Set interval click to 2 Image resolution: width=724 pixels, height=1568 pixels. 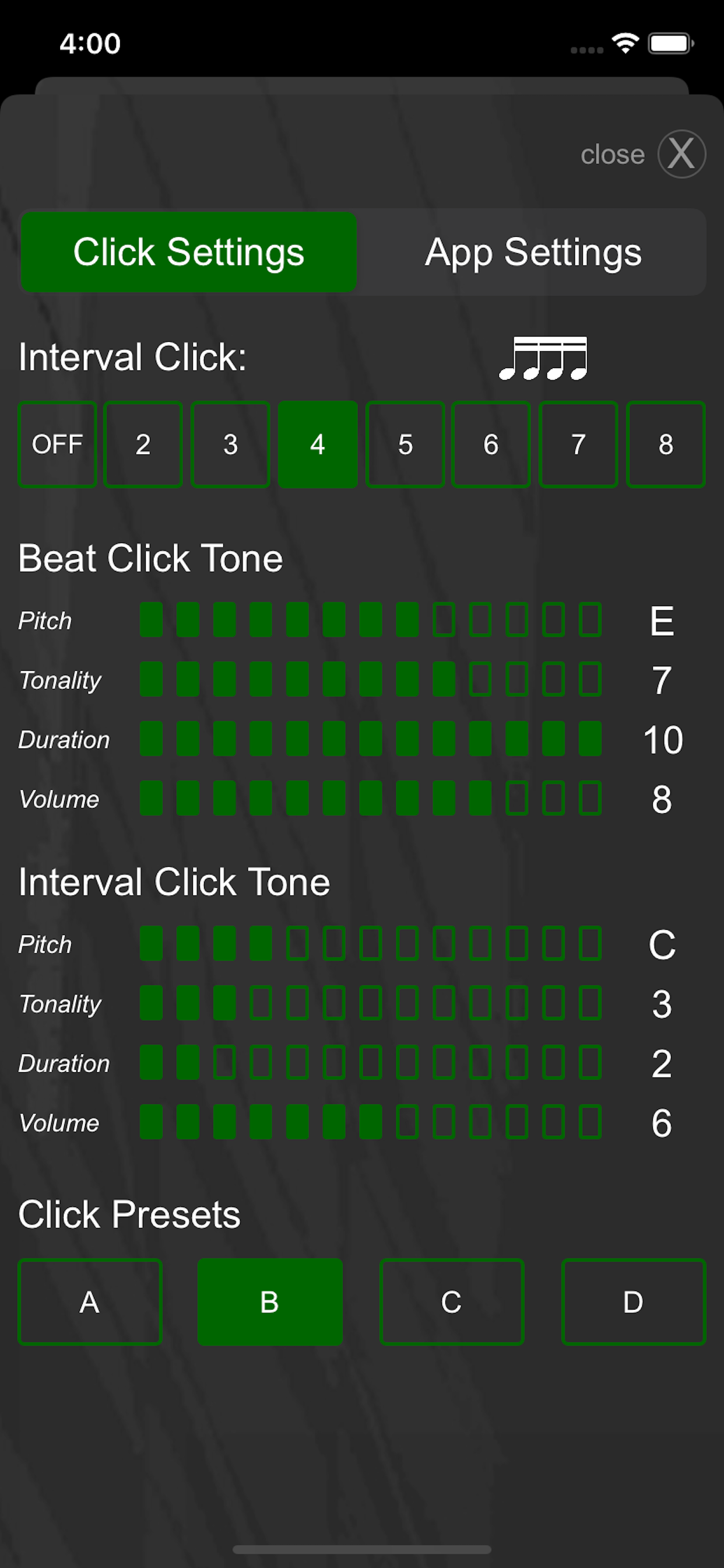coord(143,444)
